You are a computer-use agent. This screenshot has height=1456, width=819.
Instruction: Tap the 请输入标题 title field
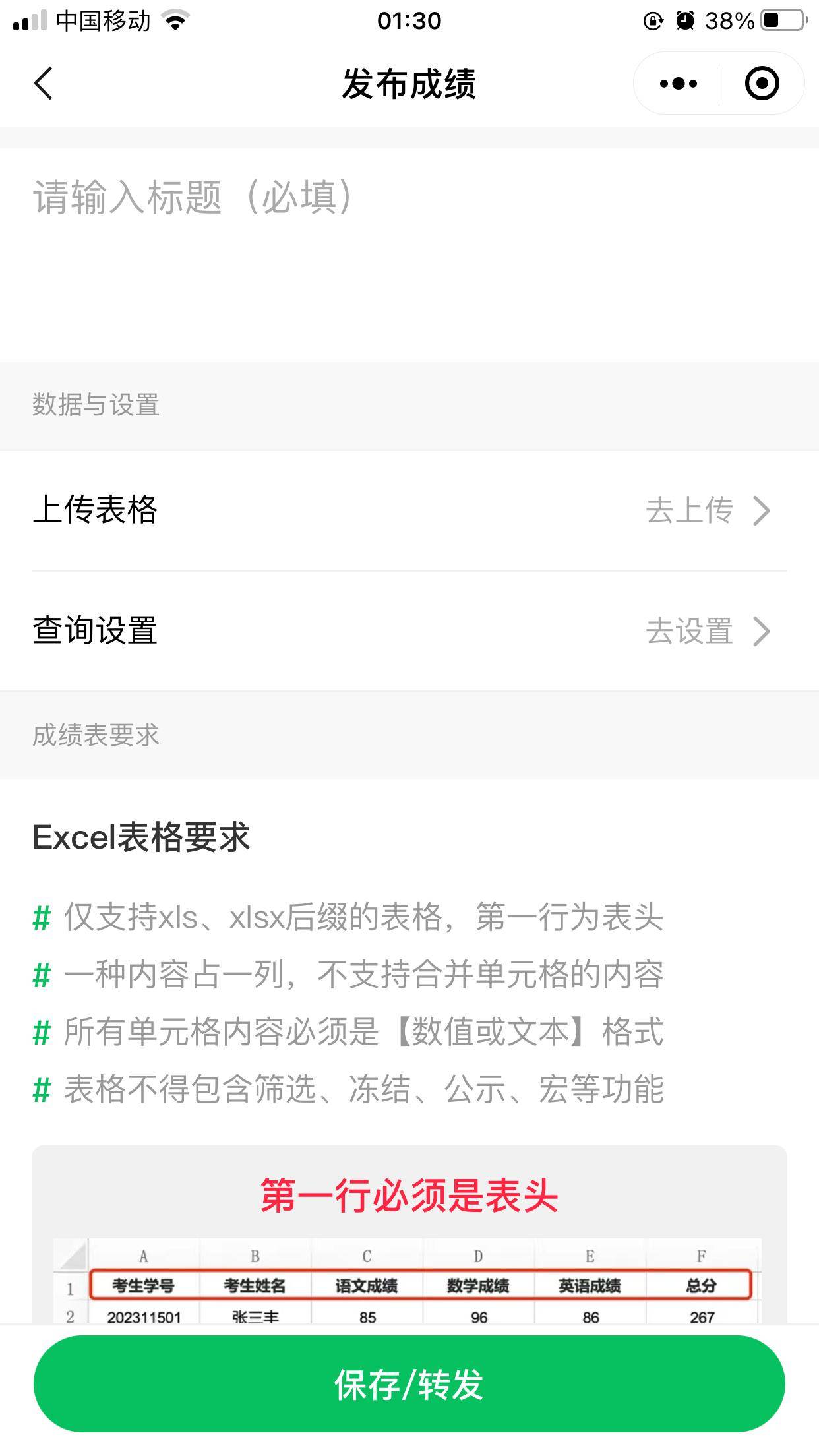pyautogui.click(x=409, y=255)
